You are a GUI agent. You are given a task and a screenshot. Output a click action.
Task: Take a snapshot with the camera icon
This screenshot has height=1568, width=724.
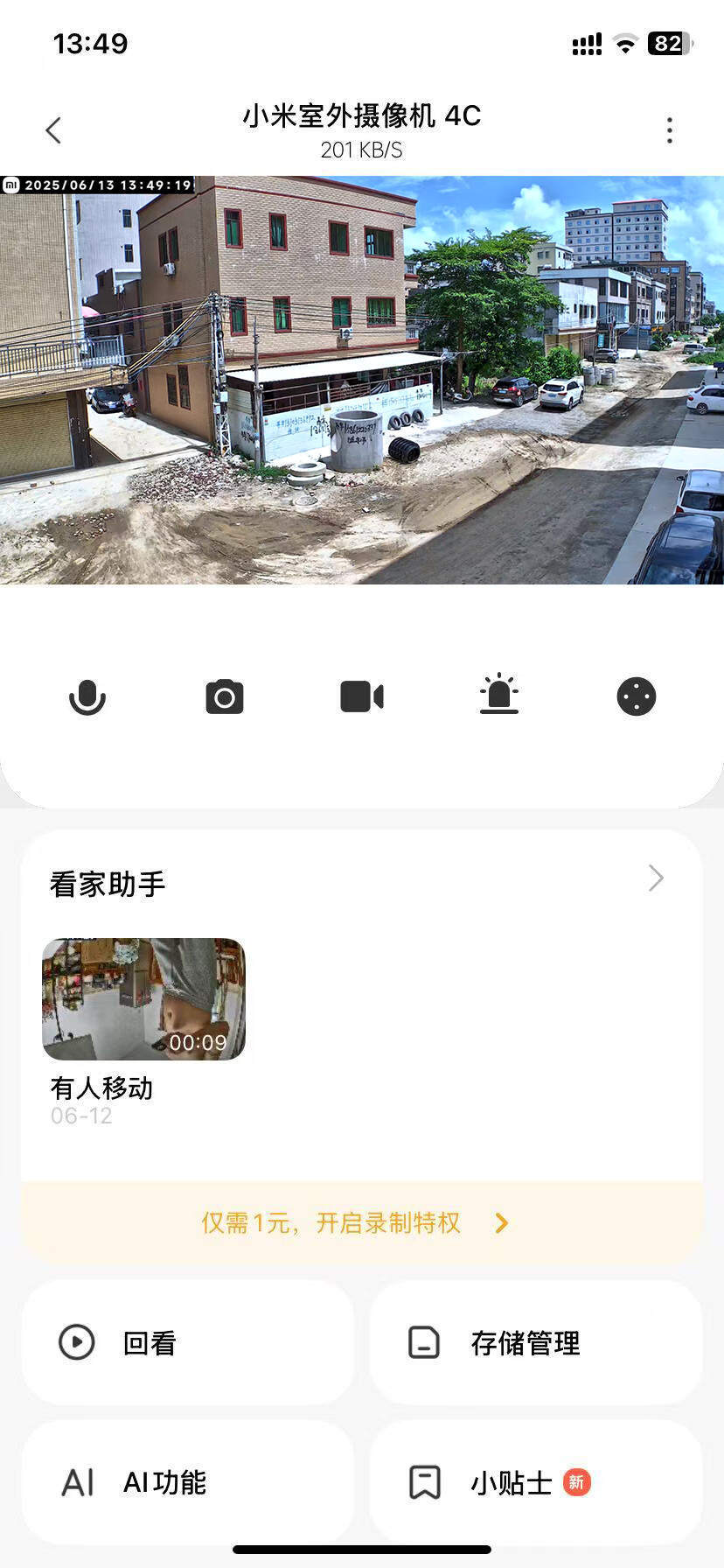click(x=225, y=697)
